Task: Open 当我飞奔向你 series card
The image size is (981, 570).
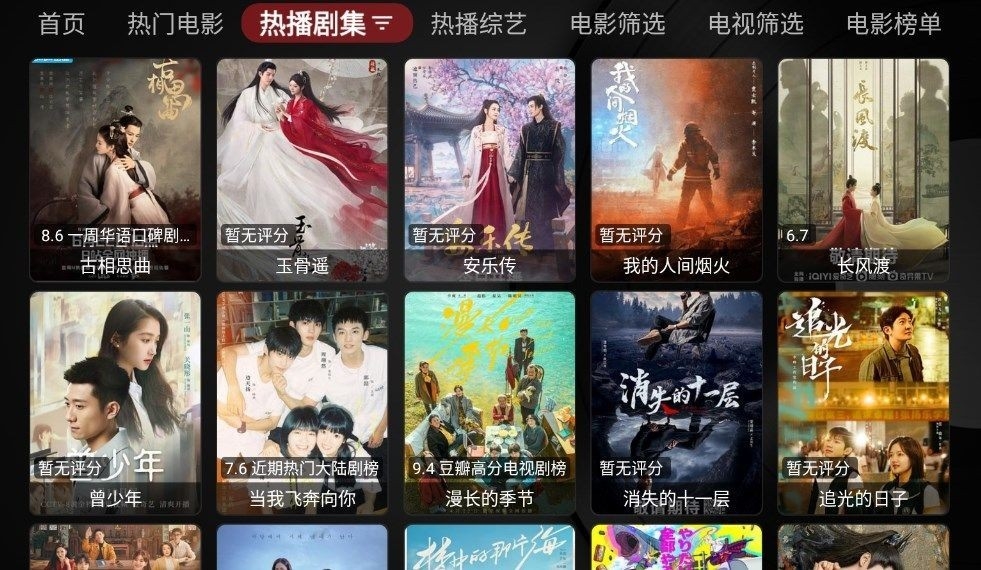Action: pyautogui.click(x=302, y=402)
